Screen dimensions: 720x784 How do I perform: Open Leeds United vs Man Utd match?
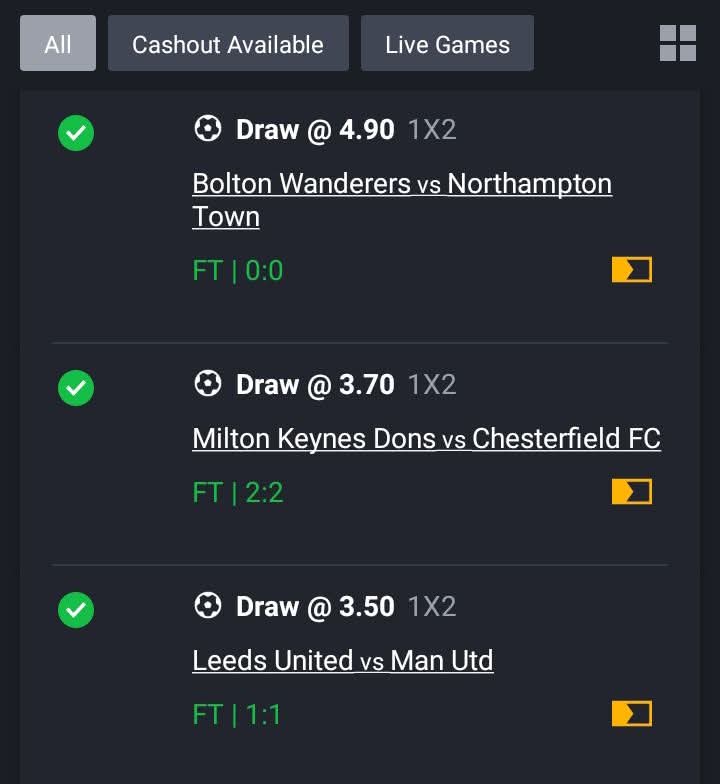tap(342, 661)
